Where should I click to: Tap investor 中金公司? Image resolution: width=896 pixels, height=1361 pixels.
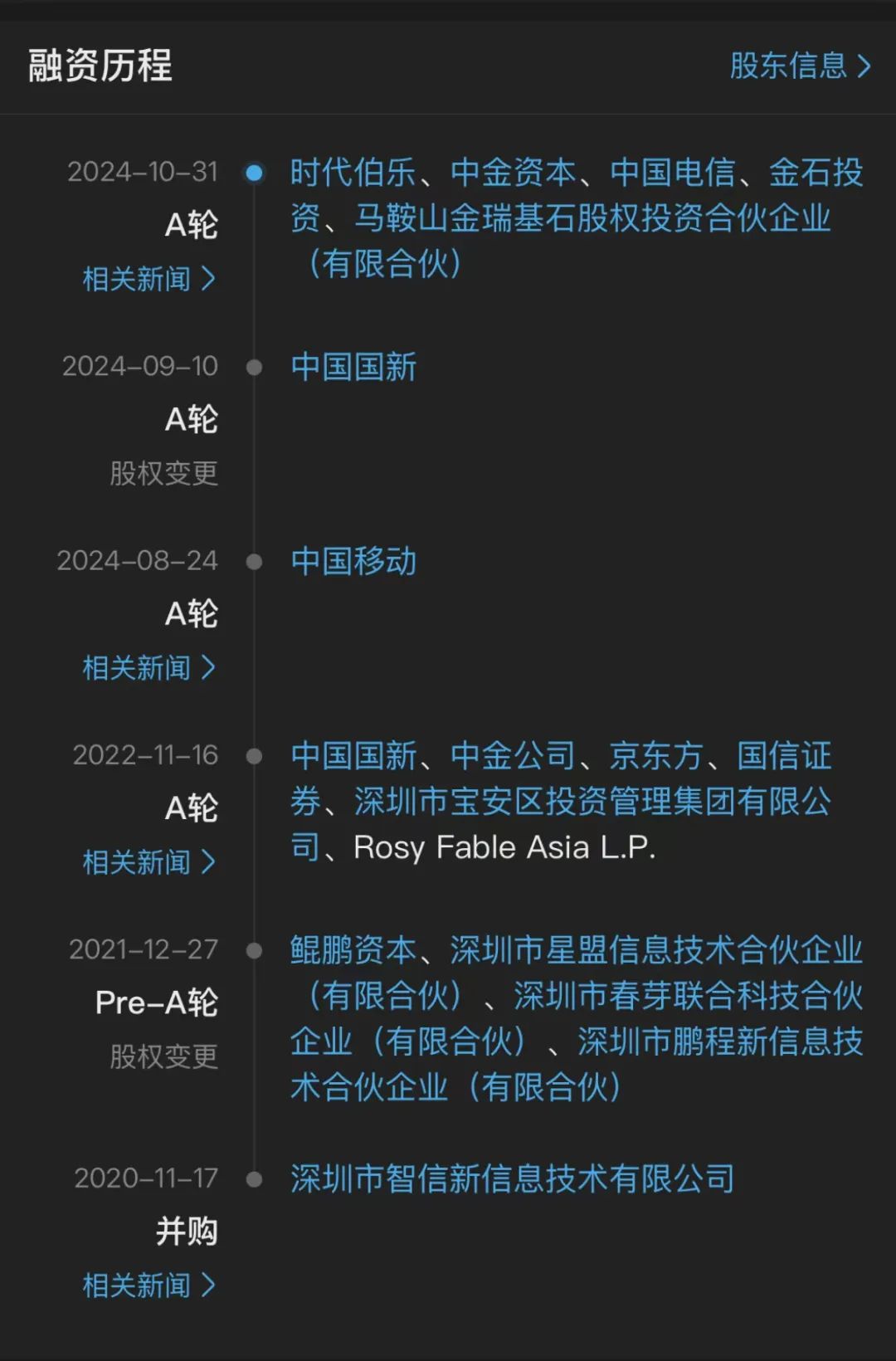(x=513, y=756)
